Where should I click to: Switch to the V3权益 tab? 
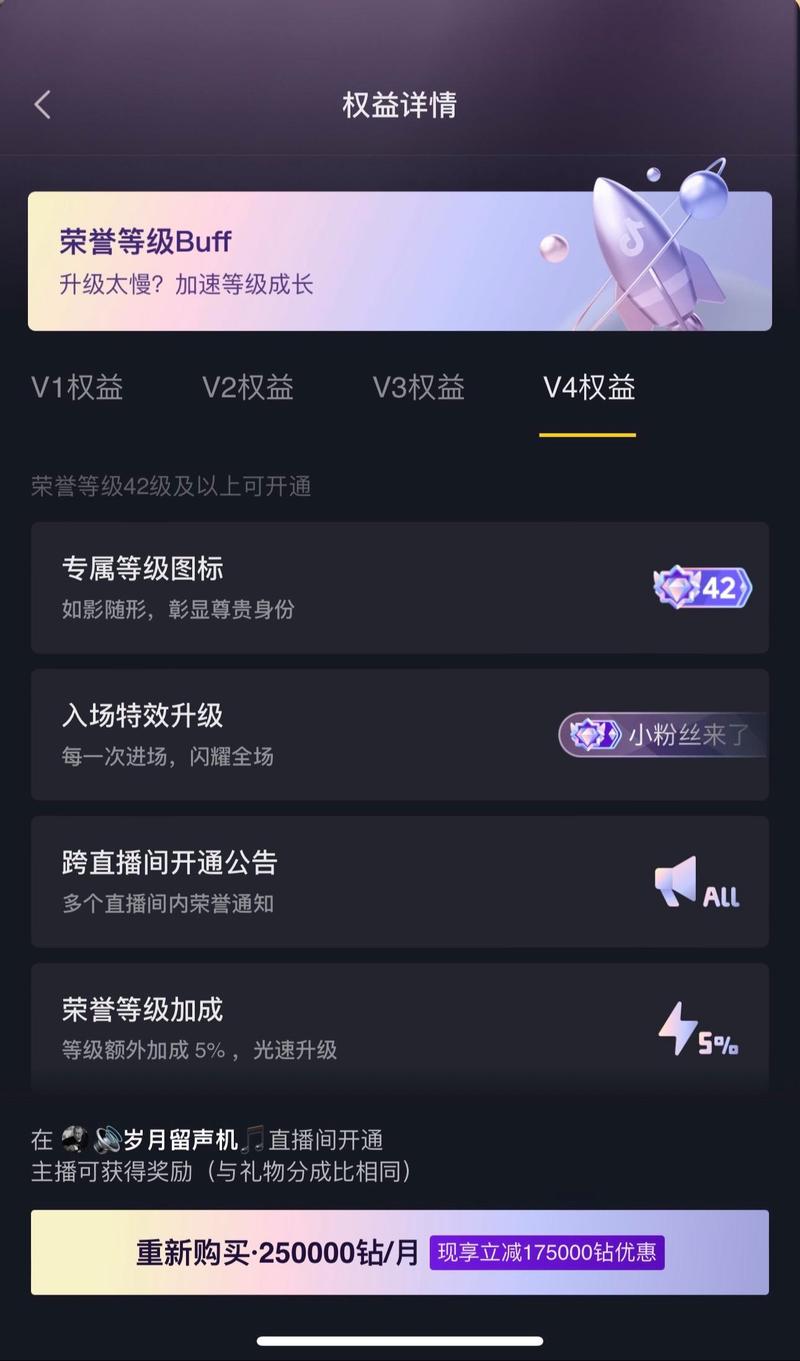(417, 390)
